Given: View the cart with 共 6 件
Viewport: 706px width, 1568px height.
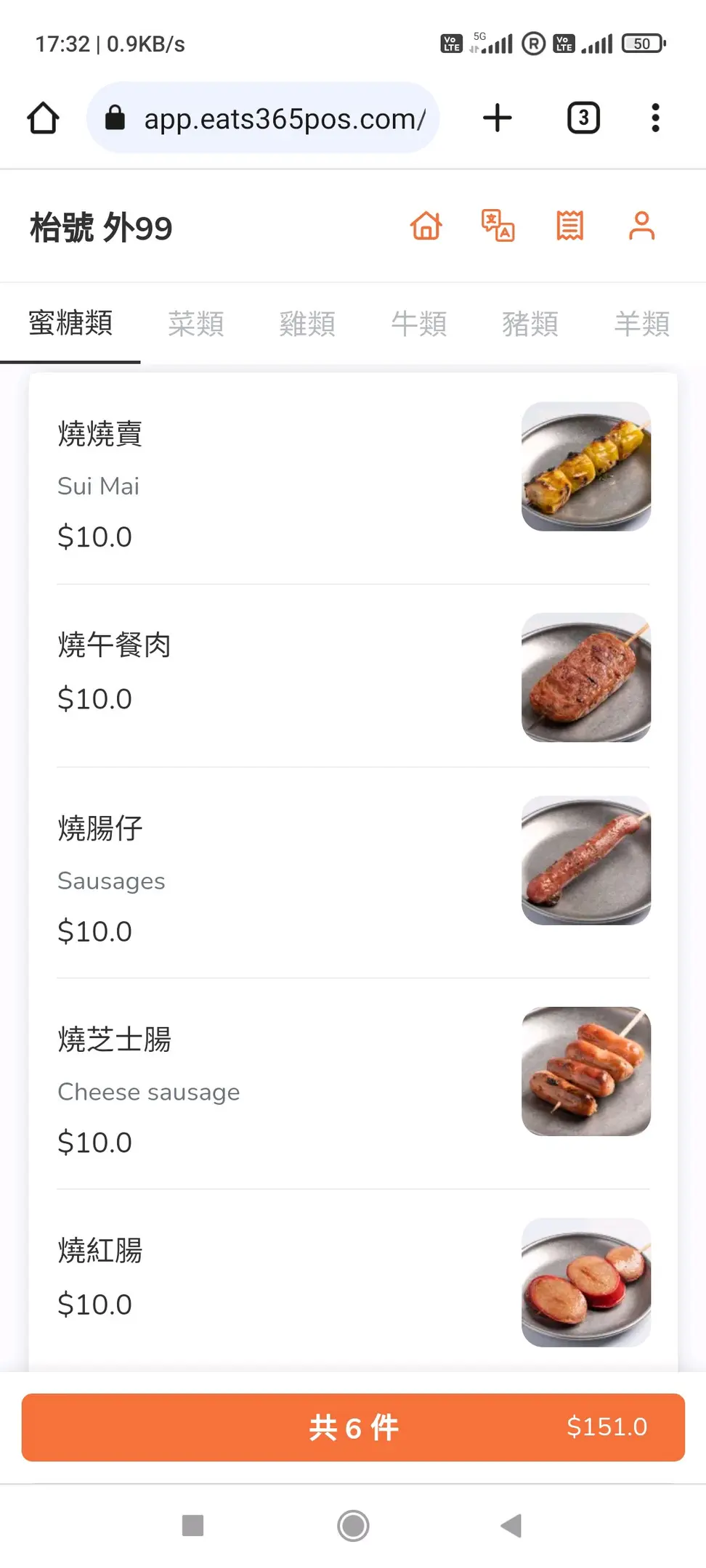Looking at the screenshot, I should [x=353, y=1427].
